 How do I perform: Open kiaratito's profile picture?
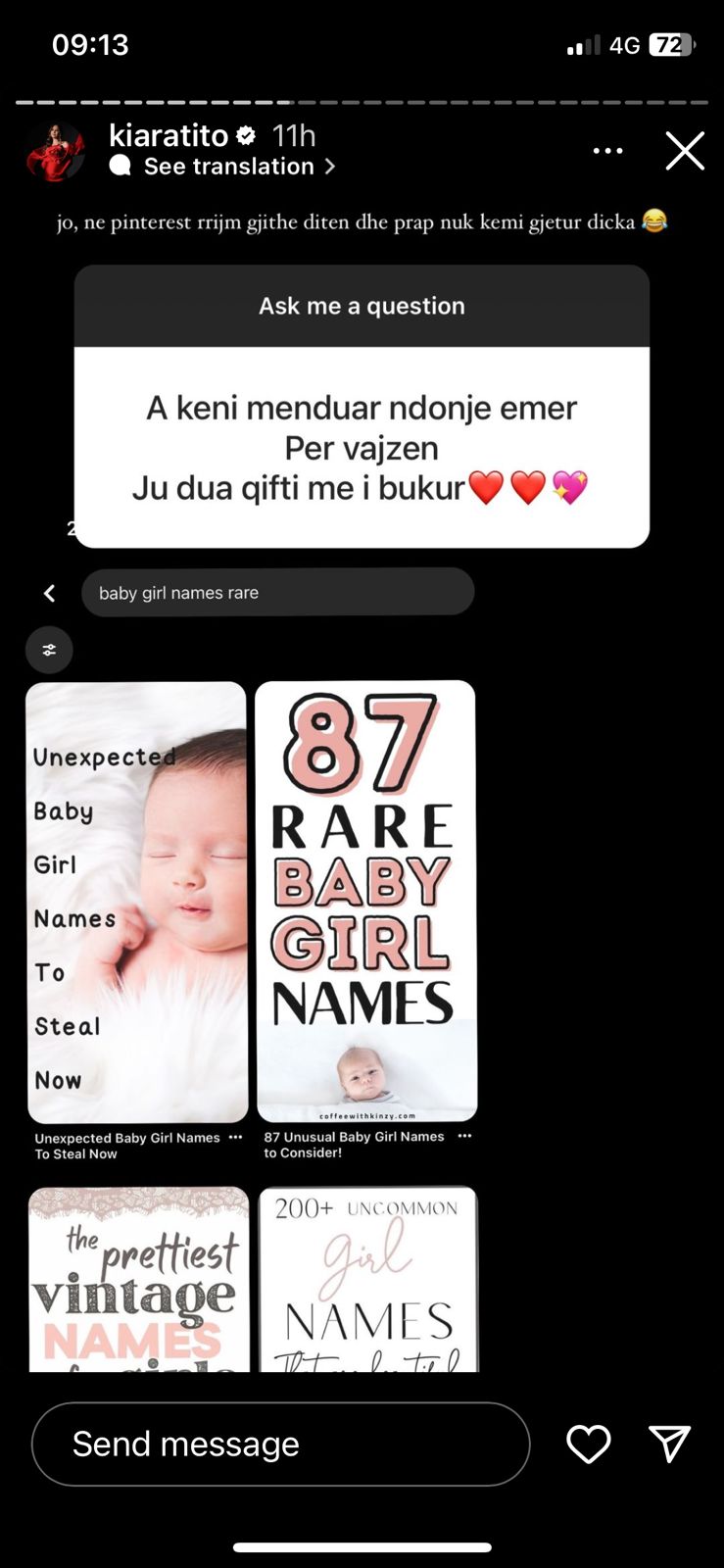coord(55,152)
